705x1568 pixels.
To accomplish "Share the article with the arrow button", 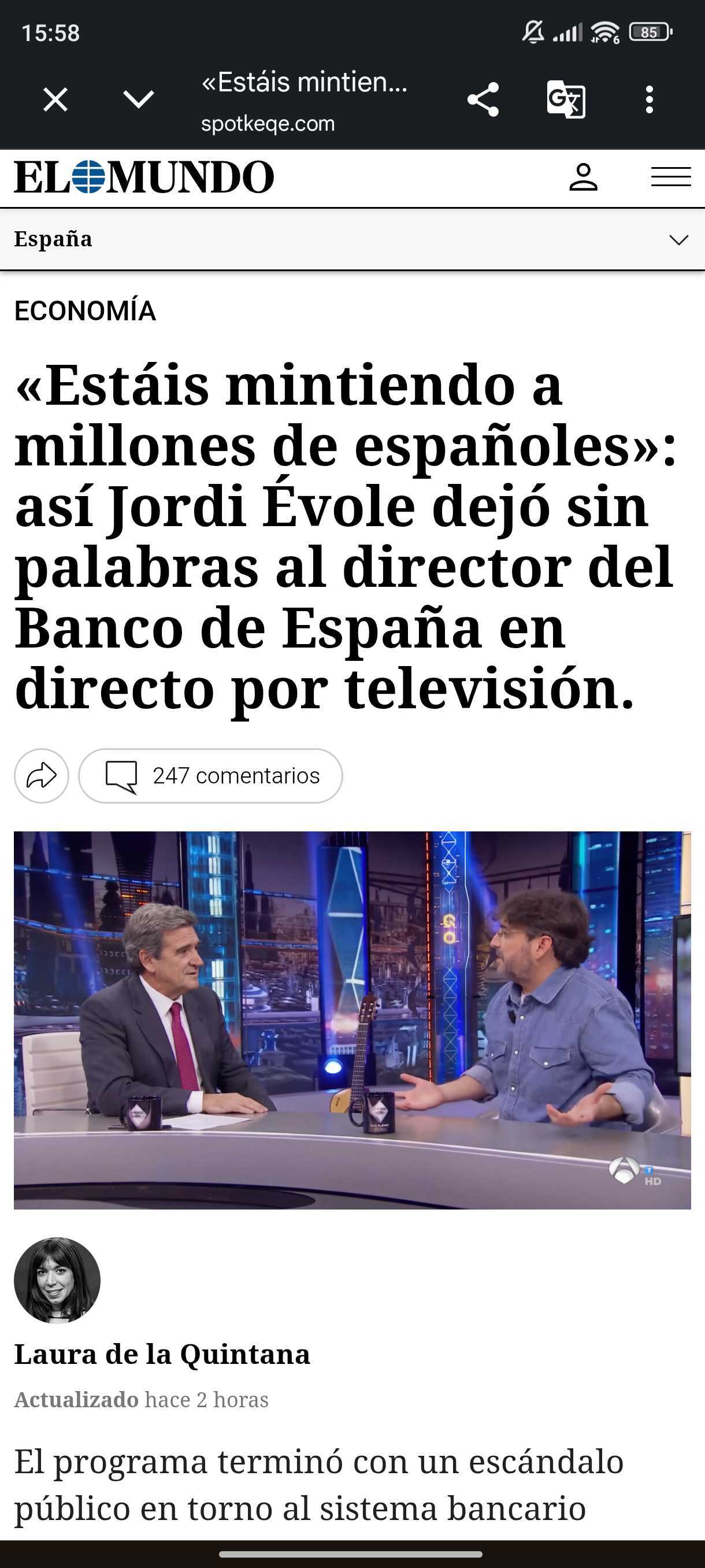I will point(42,775).
